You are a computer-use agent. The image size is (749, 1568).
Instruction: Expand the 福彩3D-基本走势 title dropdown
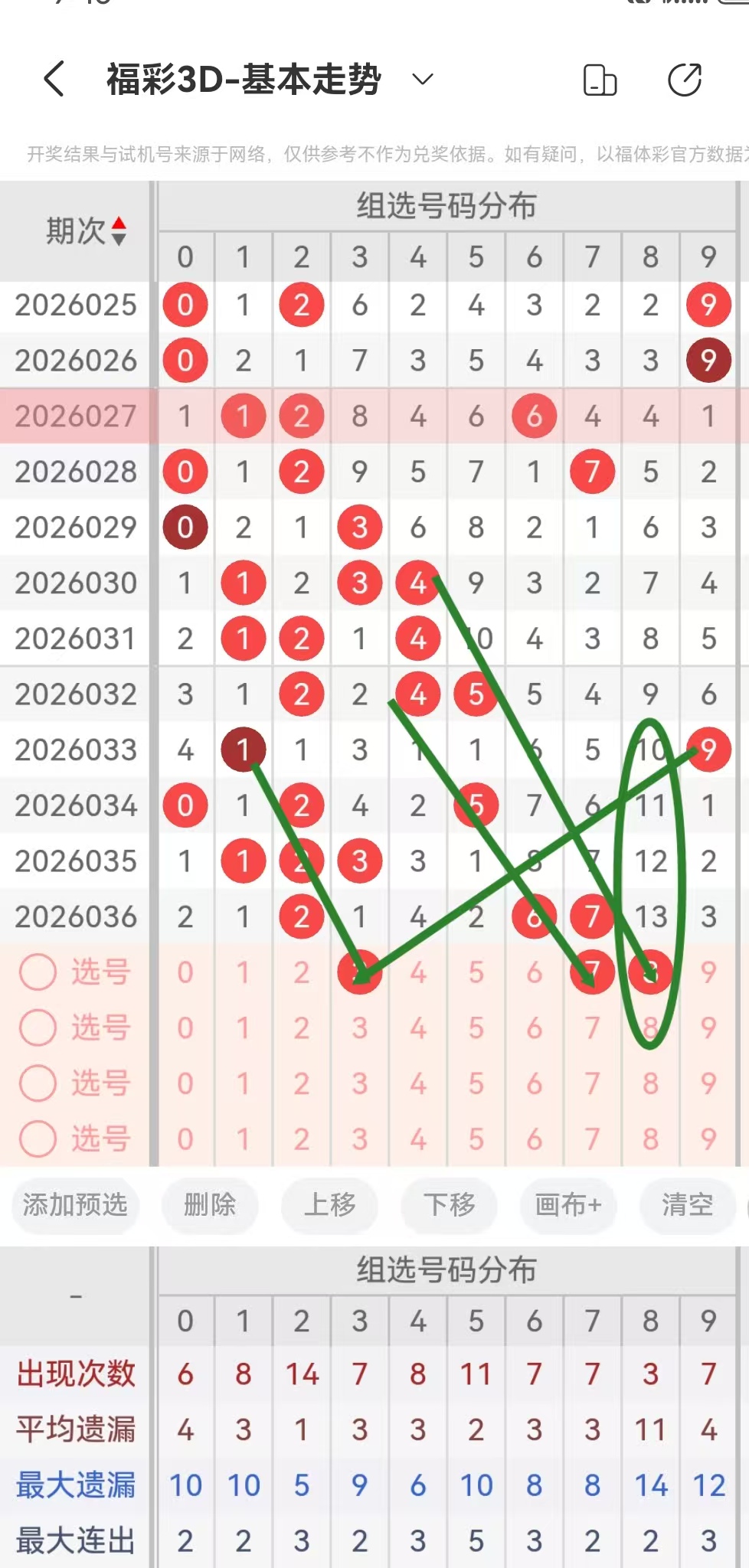click(x=423, y=79)
